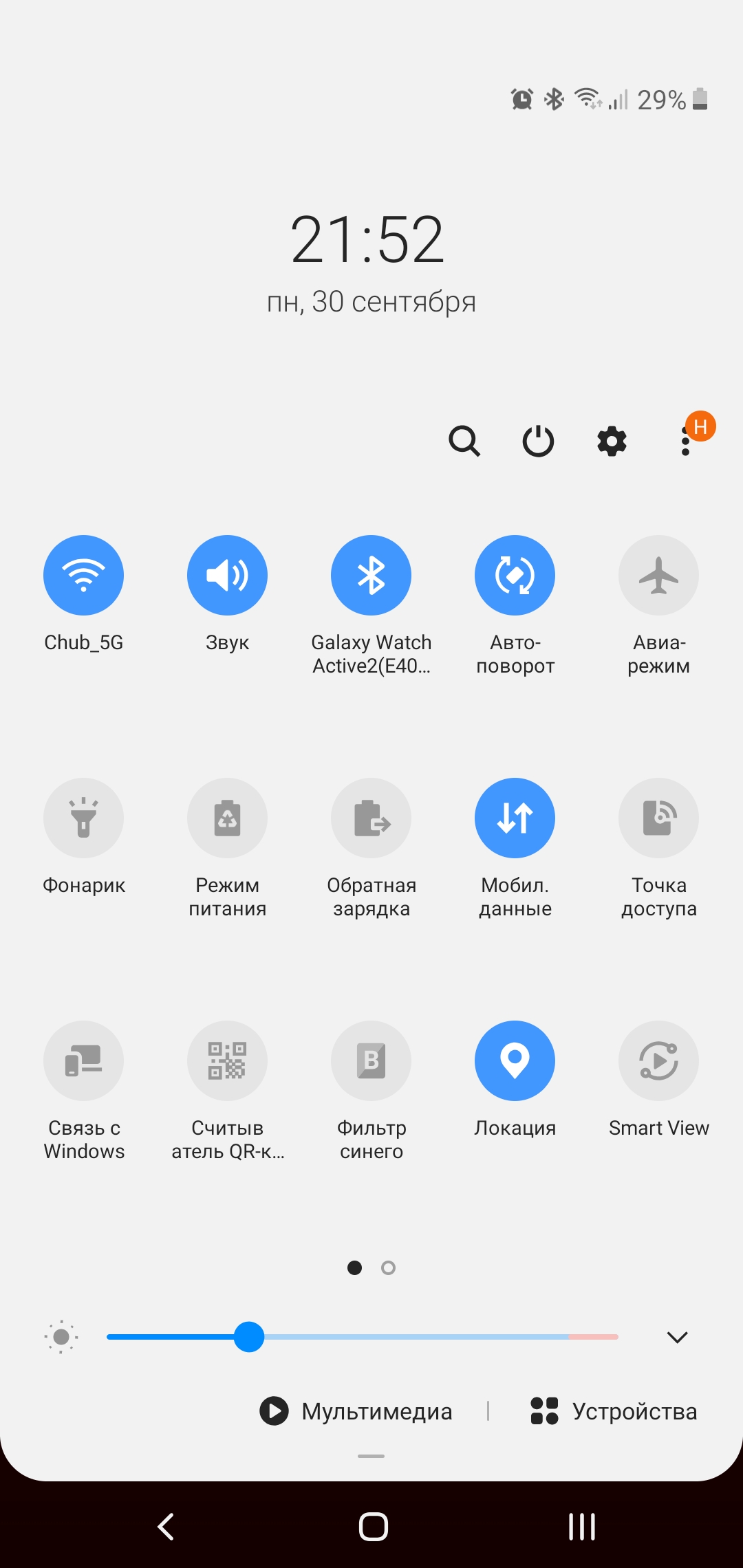
Task: Open the Устройства devices panel
Action: point(614,1411)
